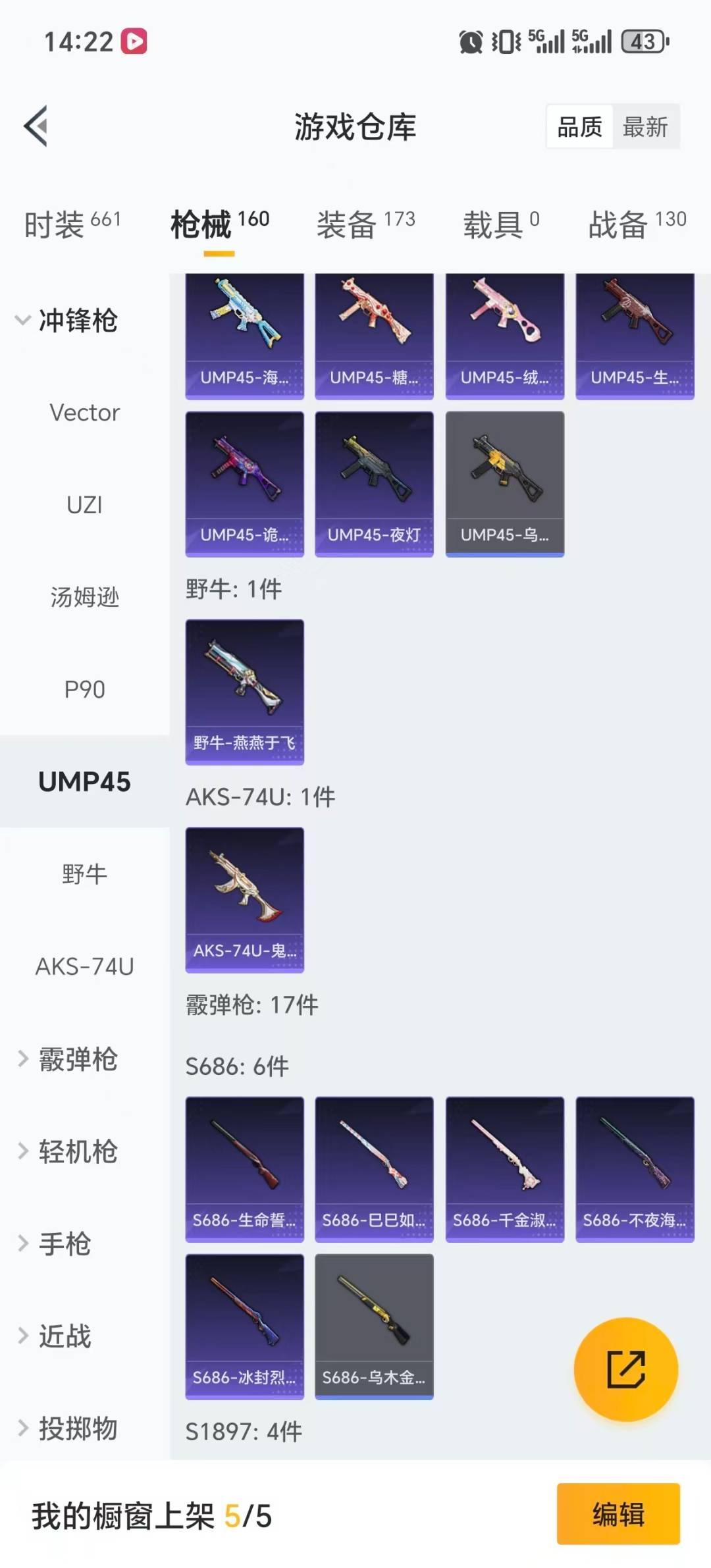
Task: View the UMP45-夜灯 skin
Action: tap(373, 482)
